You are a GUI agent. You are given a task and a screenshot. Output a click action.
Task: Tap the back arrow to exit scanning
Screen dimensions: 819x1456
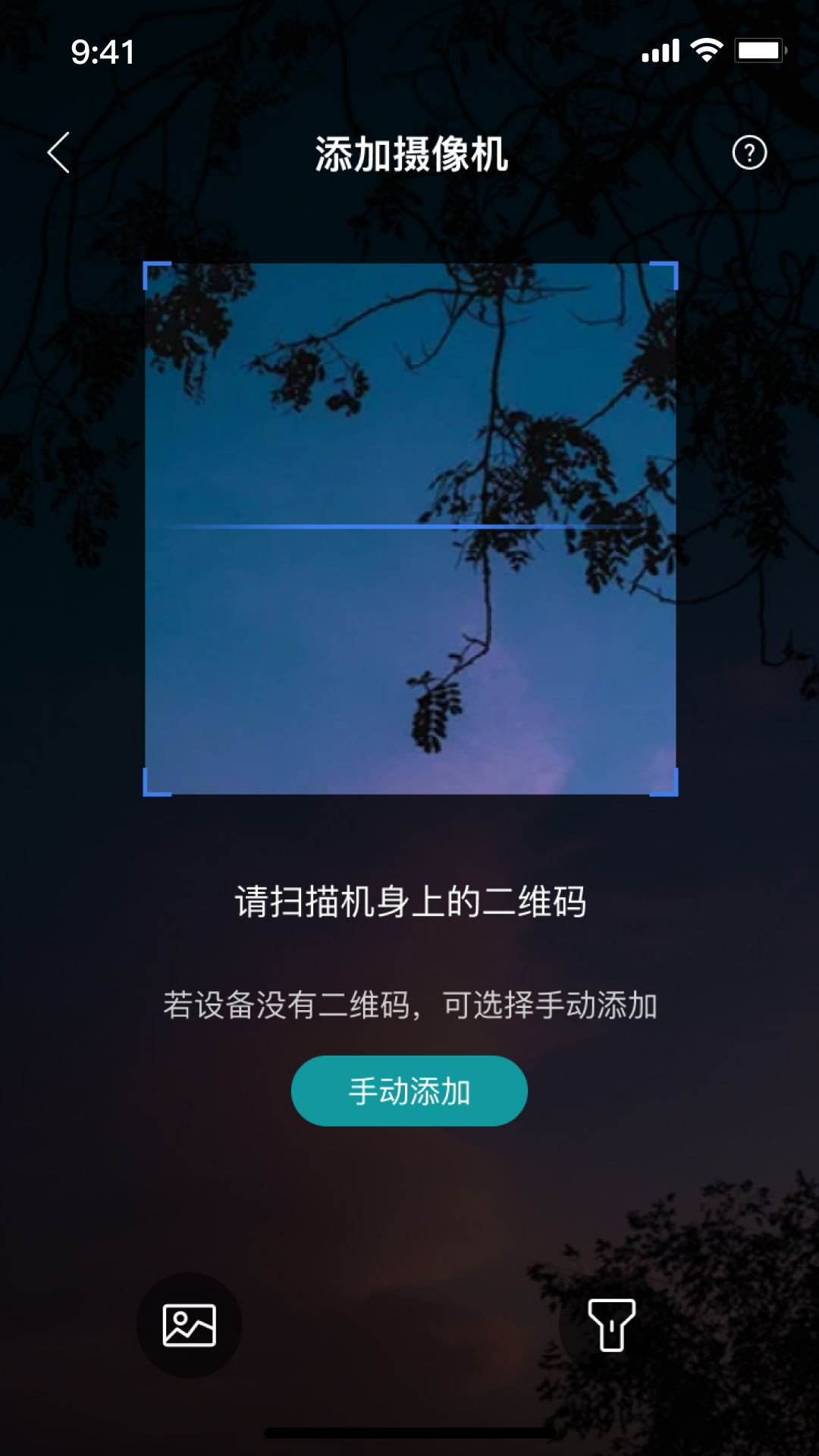tap(57, 154)
